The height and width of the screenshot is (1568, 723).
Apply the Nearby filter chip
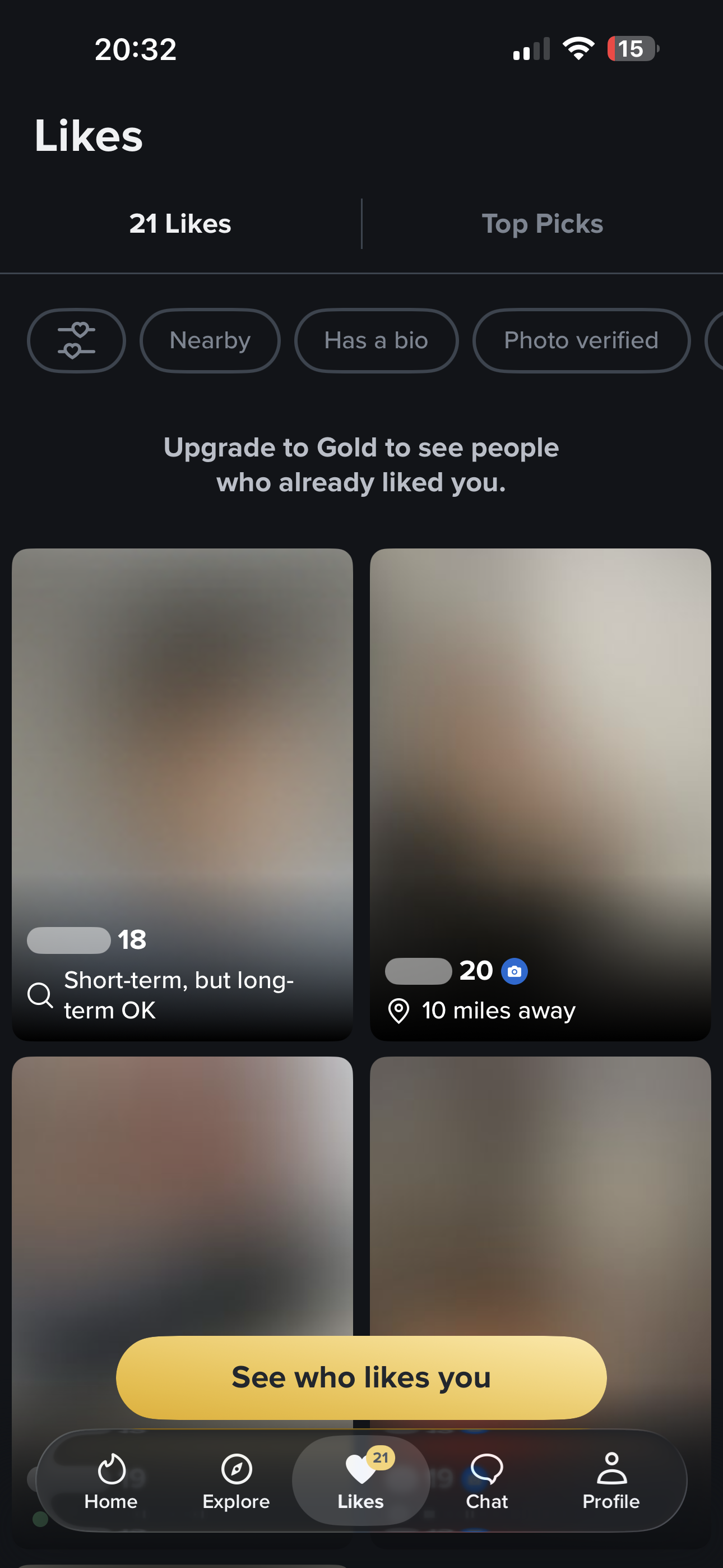[x=210, y=340]
